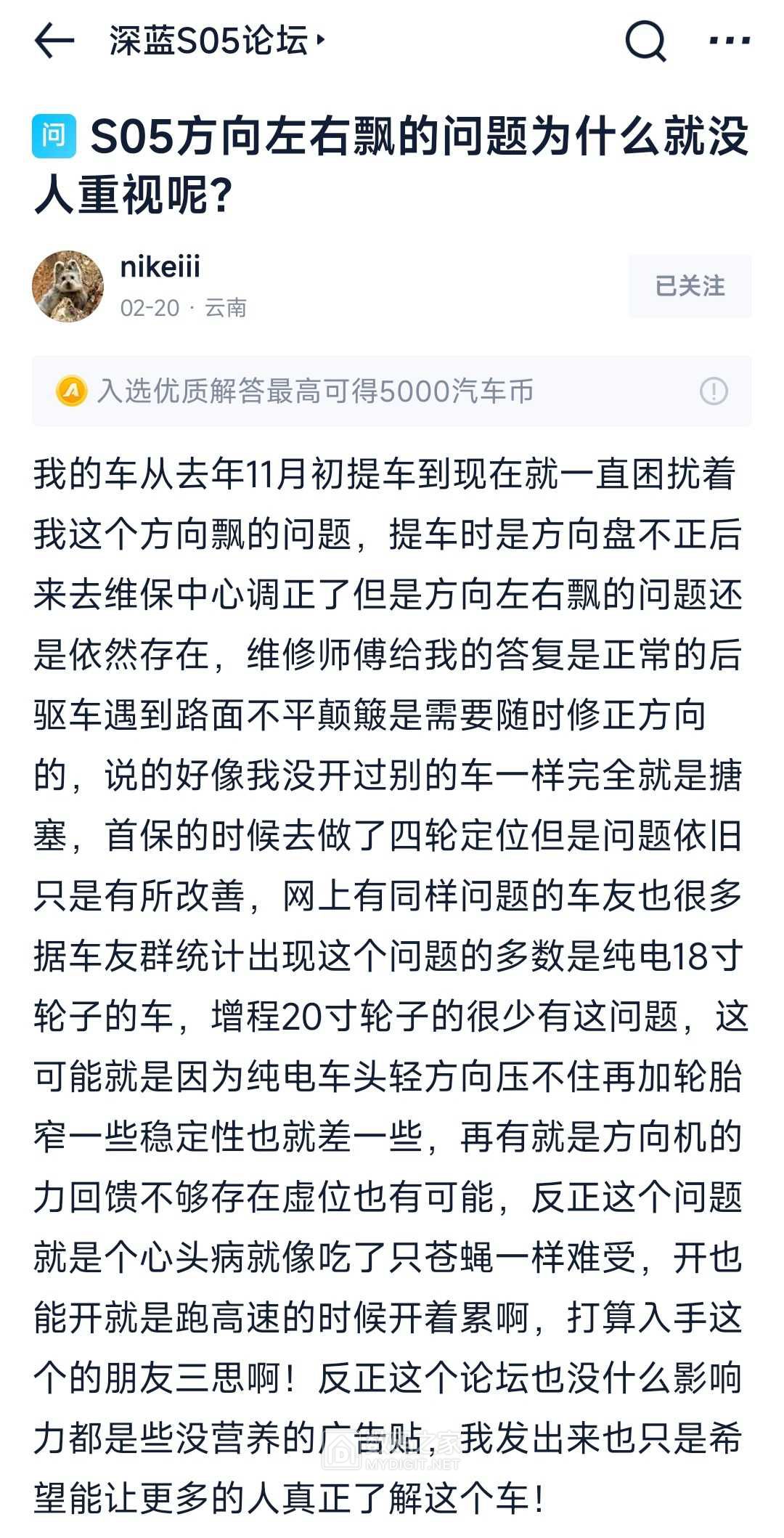The height and width of the screenshot is (1538, 784).
Task: Open the username nikeiii
Action: point(160,266)
